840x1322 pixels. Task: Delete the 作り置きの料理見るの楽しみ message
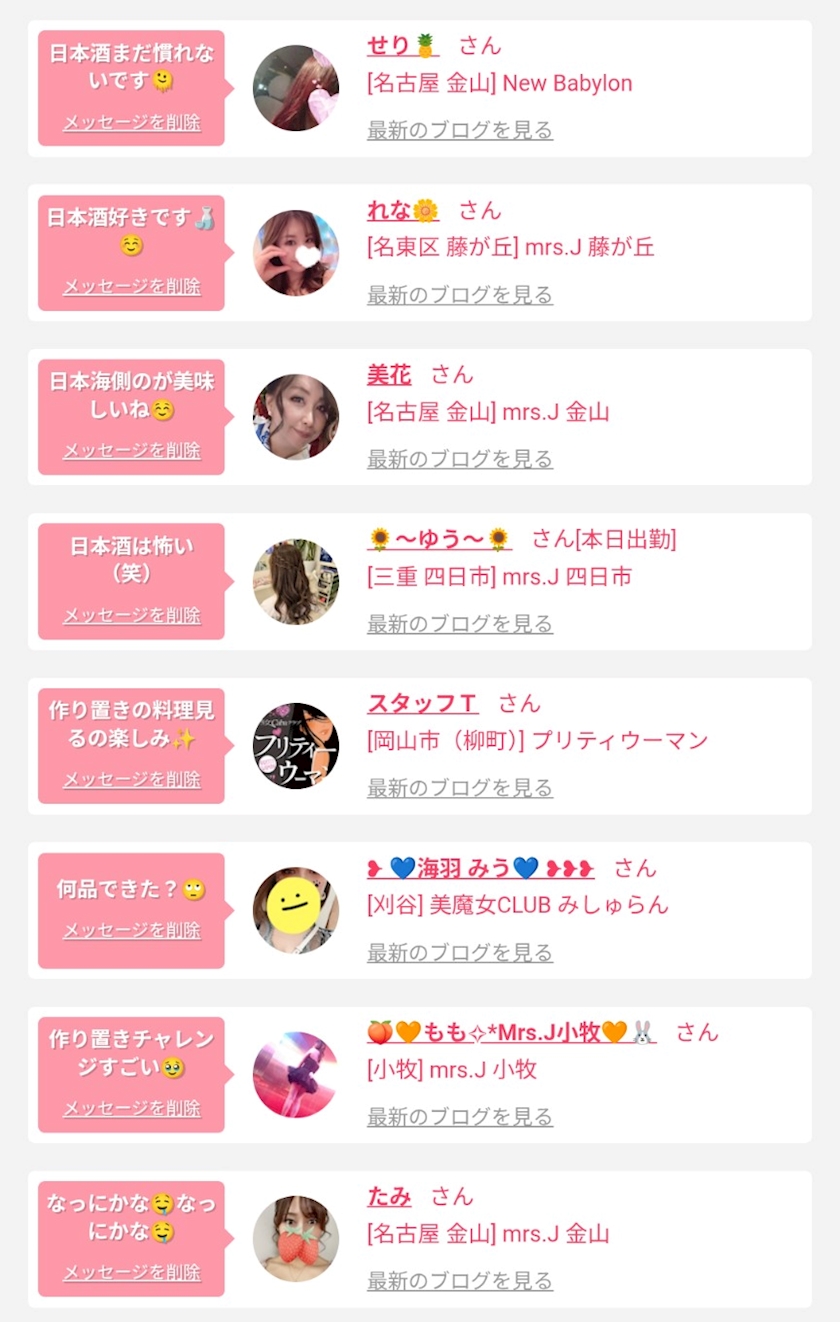(132, 779)
